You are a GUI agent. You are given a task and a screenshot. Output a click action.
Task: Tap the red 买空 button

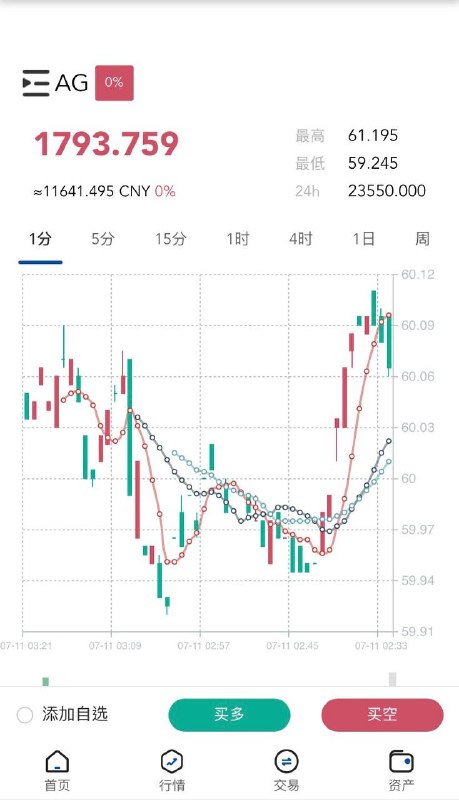click(382, 714)
